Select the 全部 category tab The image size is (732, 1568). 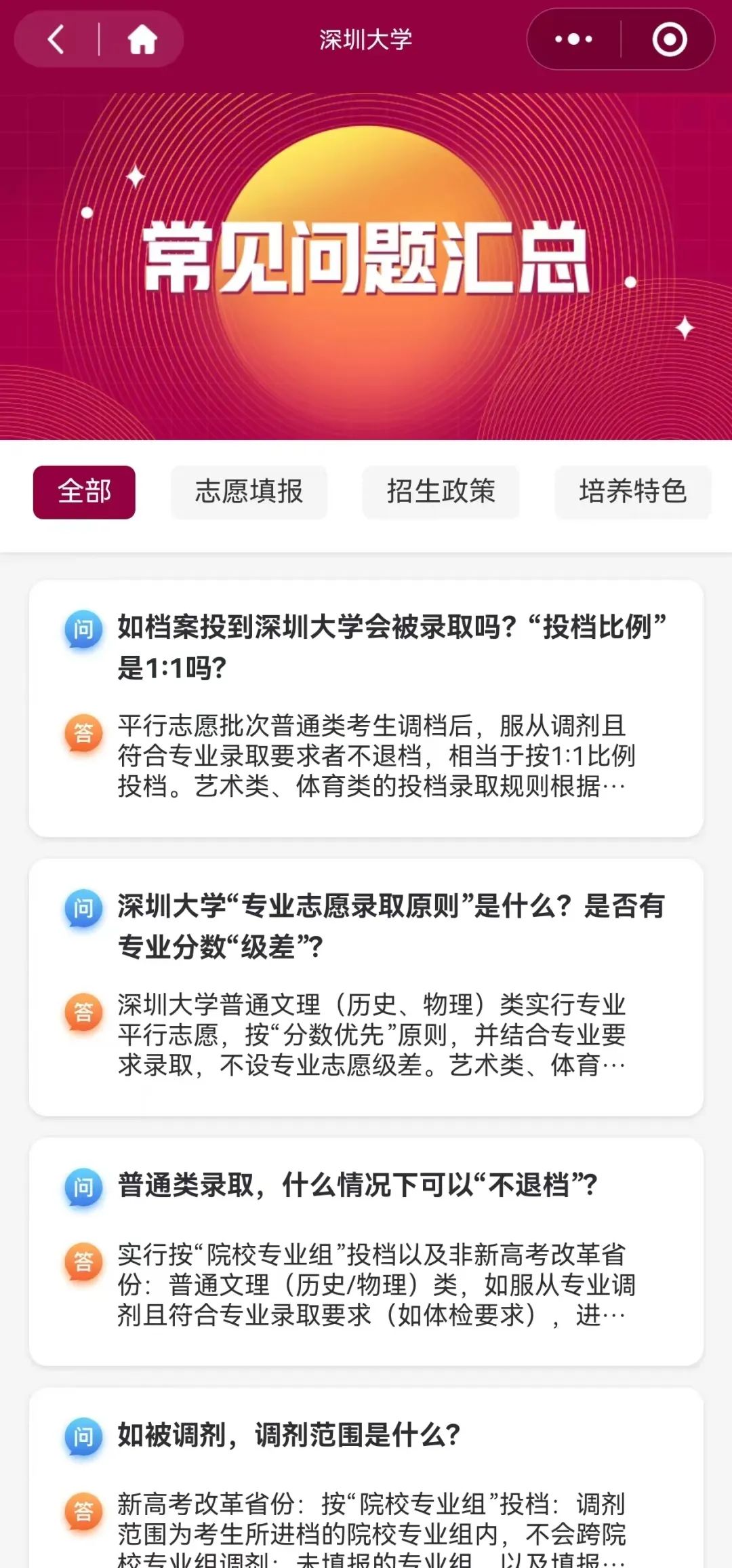click(x=84, y=492)
